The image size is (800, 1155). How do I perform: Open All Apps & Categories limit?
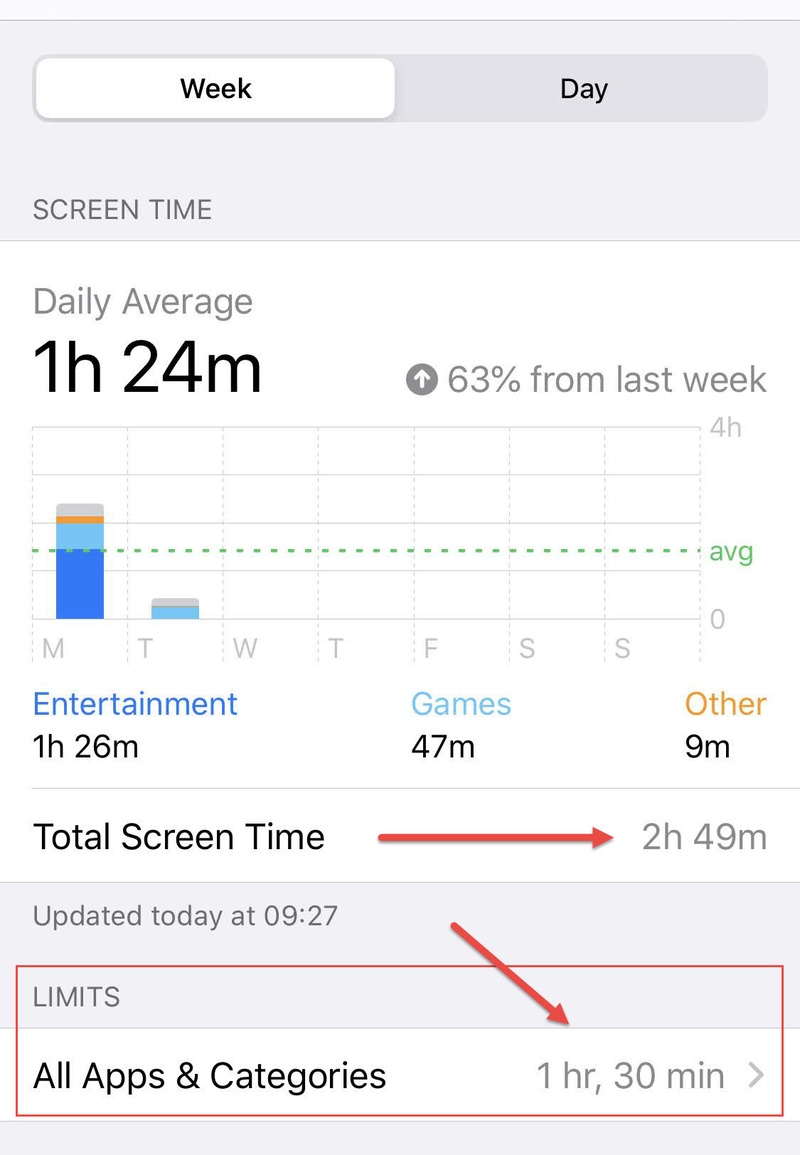[x=399, y=1075]
